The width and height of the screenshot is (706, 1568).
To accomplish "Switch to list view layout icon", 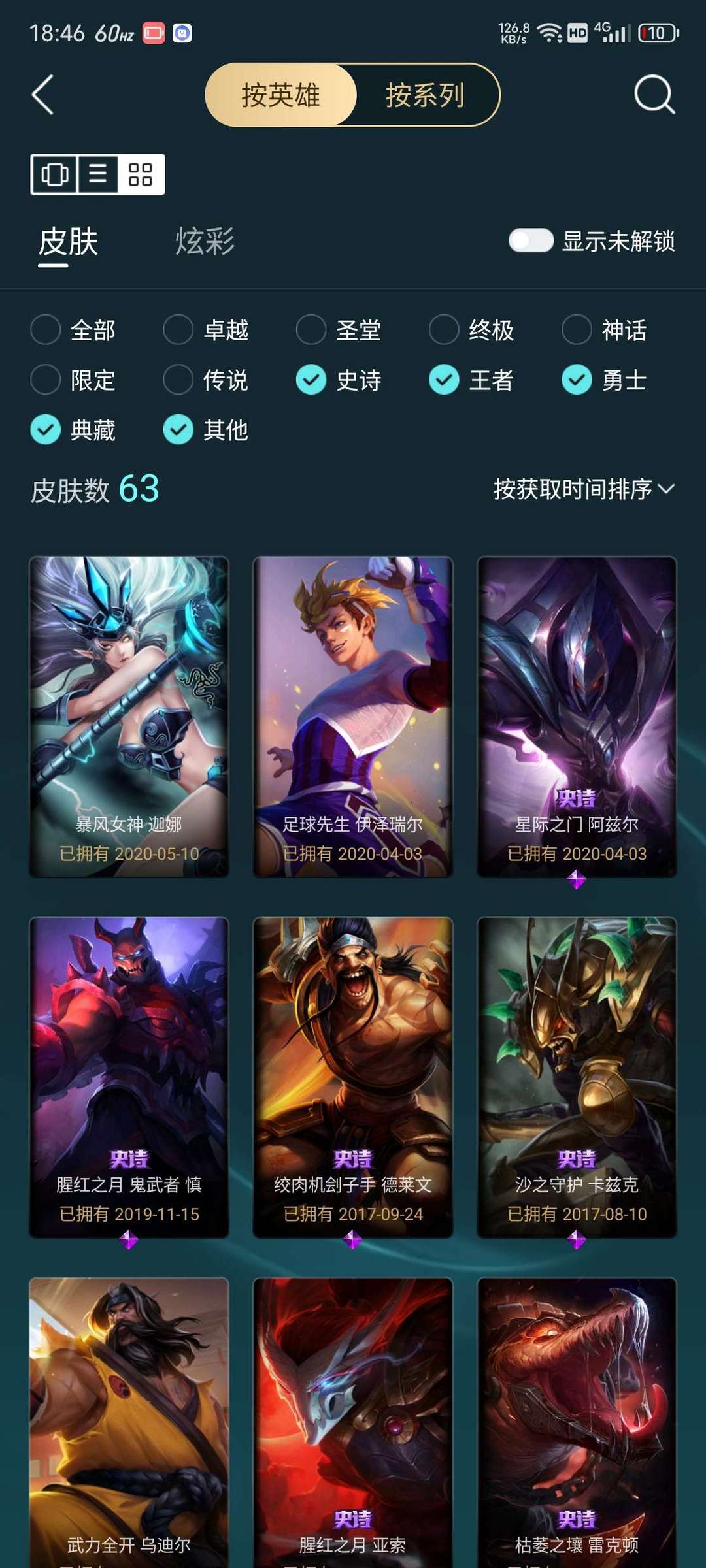I will tap(98, 174).
